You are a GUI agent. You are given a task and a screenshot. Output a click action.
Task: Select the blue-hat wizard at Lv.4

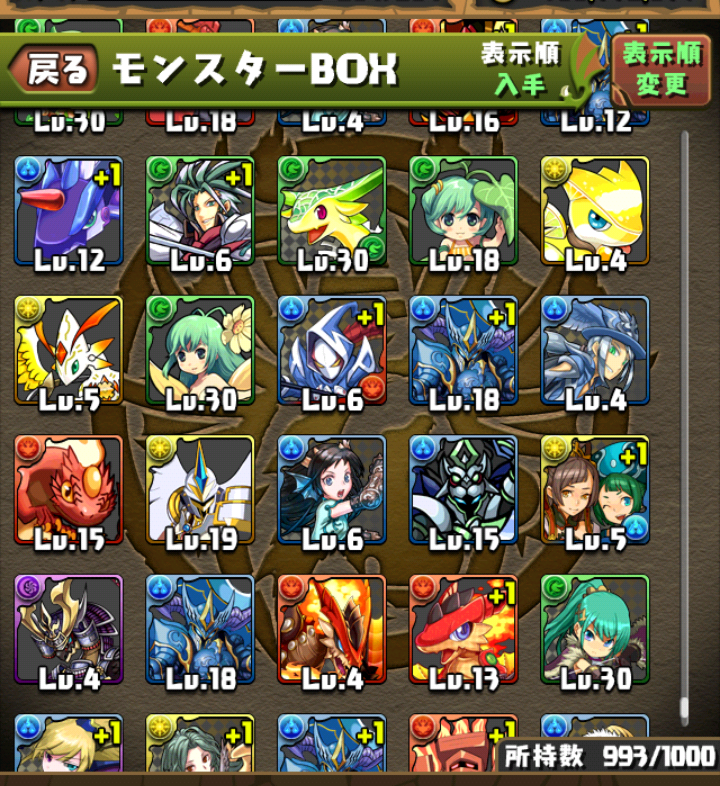pos(595,351)
